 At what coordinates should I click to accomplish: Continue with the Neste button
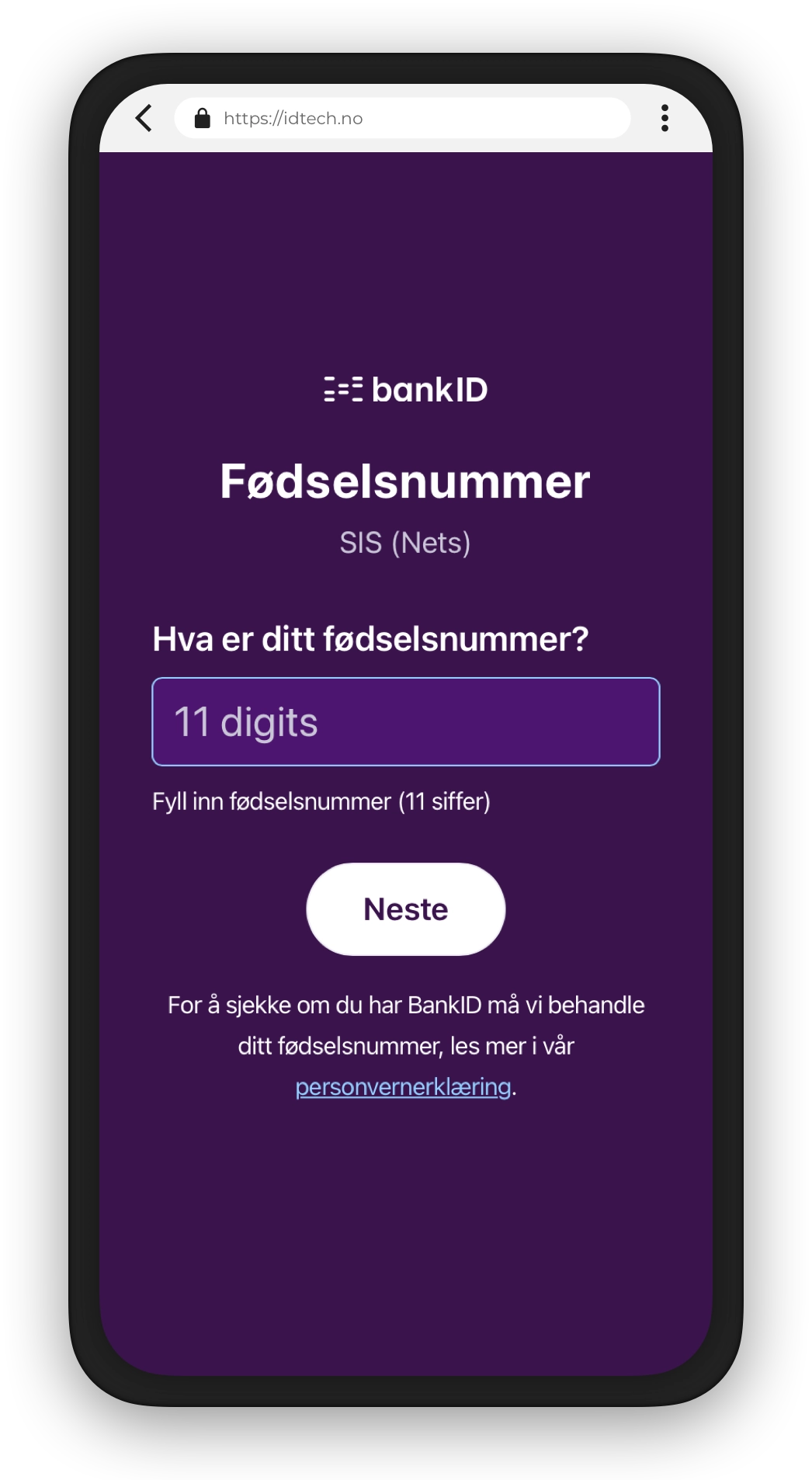(x=405, y=908)
